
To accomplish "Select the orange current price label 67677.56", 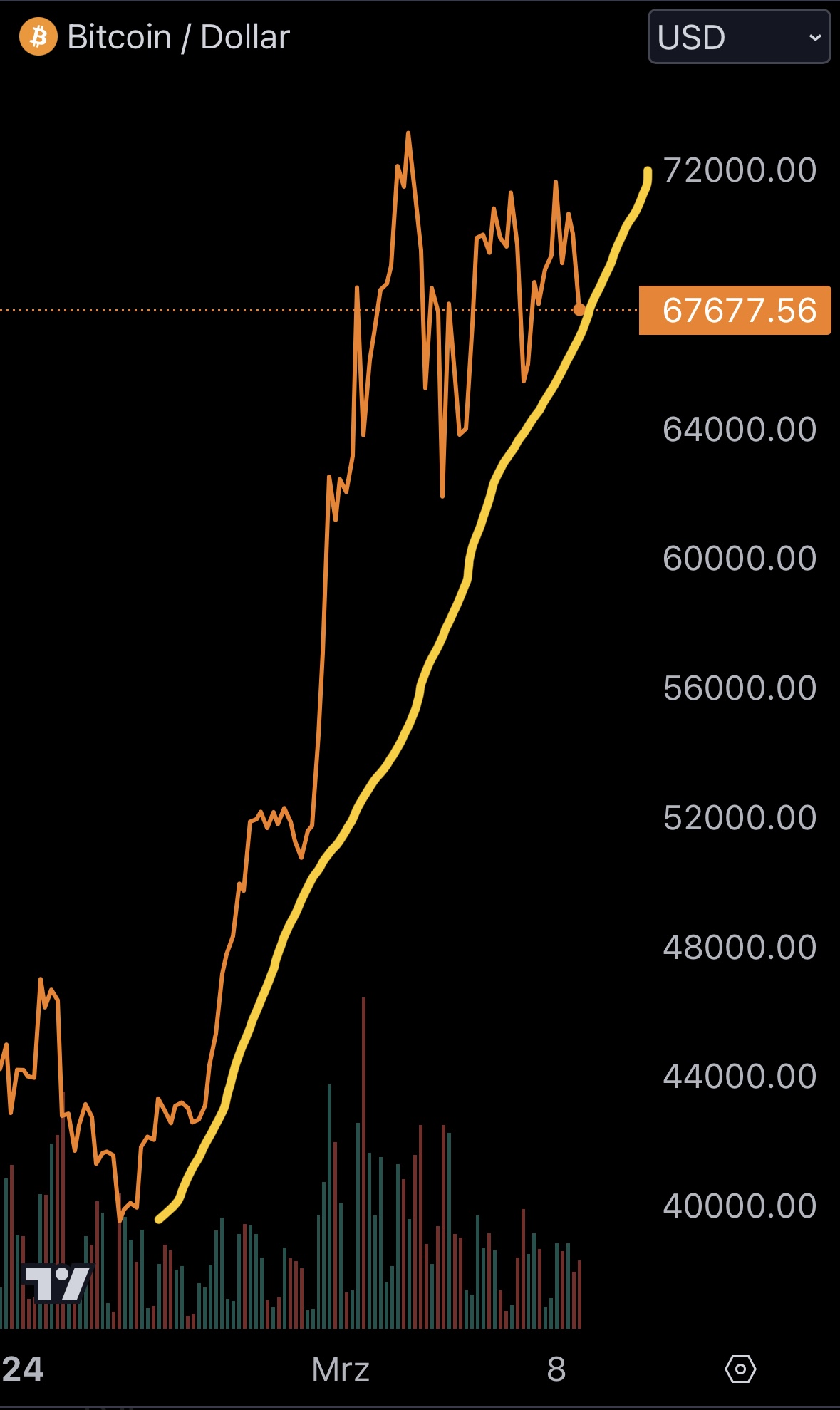I will (x=735, y=311).
